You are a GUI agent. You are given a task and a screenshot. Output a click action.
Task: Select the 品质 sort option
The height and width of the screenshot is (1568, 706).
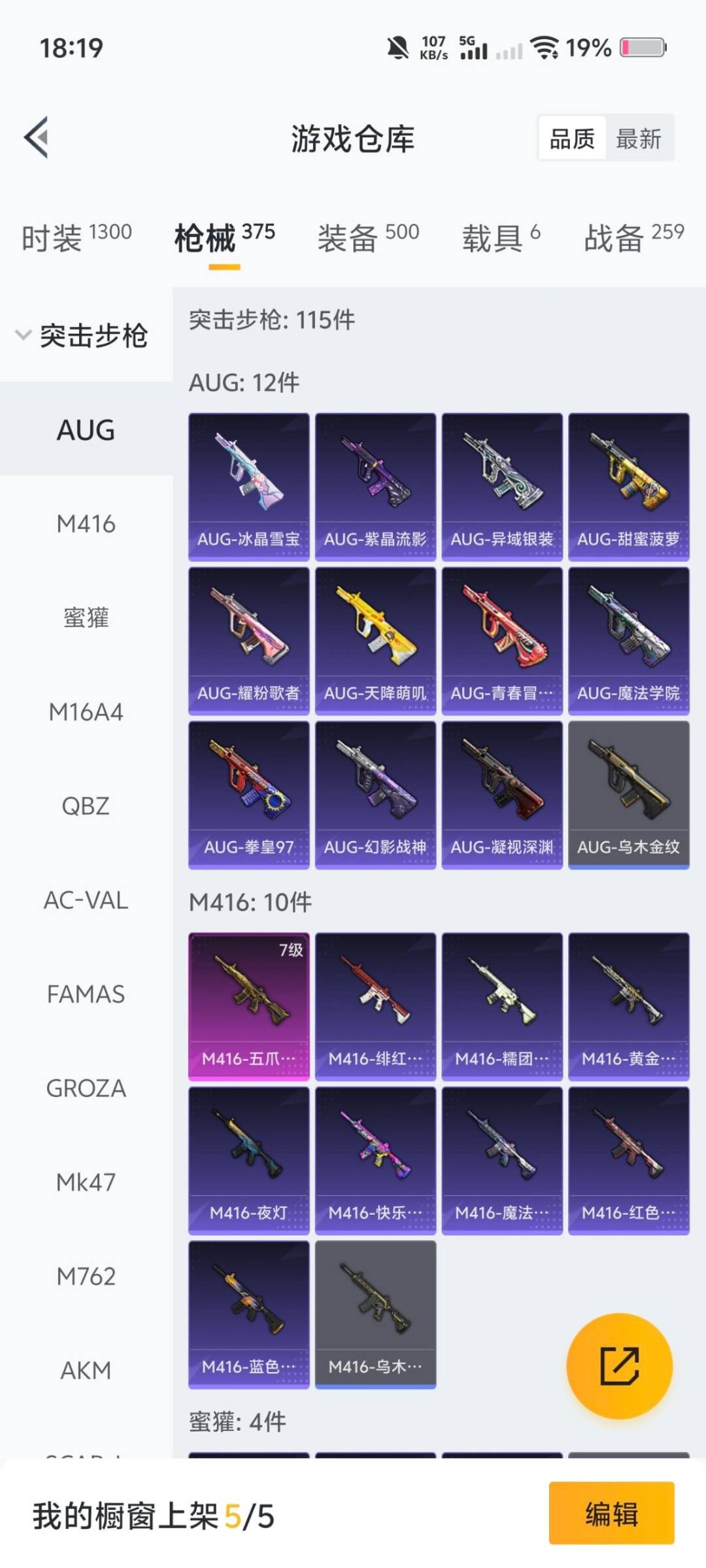[x=572, y=139]
